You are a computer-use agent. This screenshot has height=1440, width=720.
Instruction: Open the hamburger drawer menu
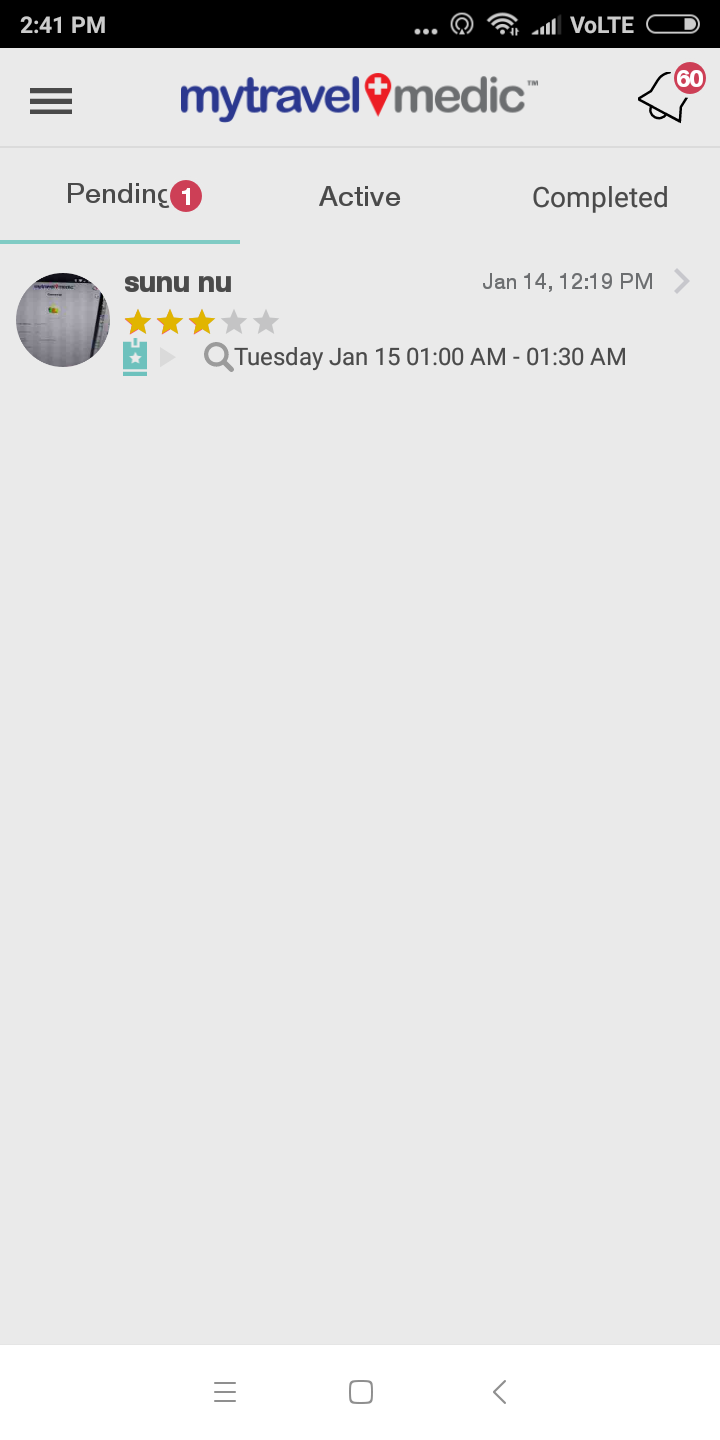pyautogui.click(x=51, y=100)
